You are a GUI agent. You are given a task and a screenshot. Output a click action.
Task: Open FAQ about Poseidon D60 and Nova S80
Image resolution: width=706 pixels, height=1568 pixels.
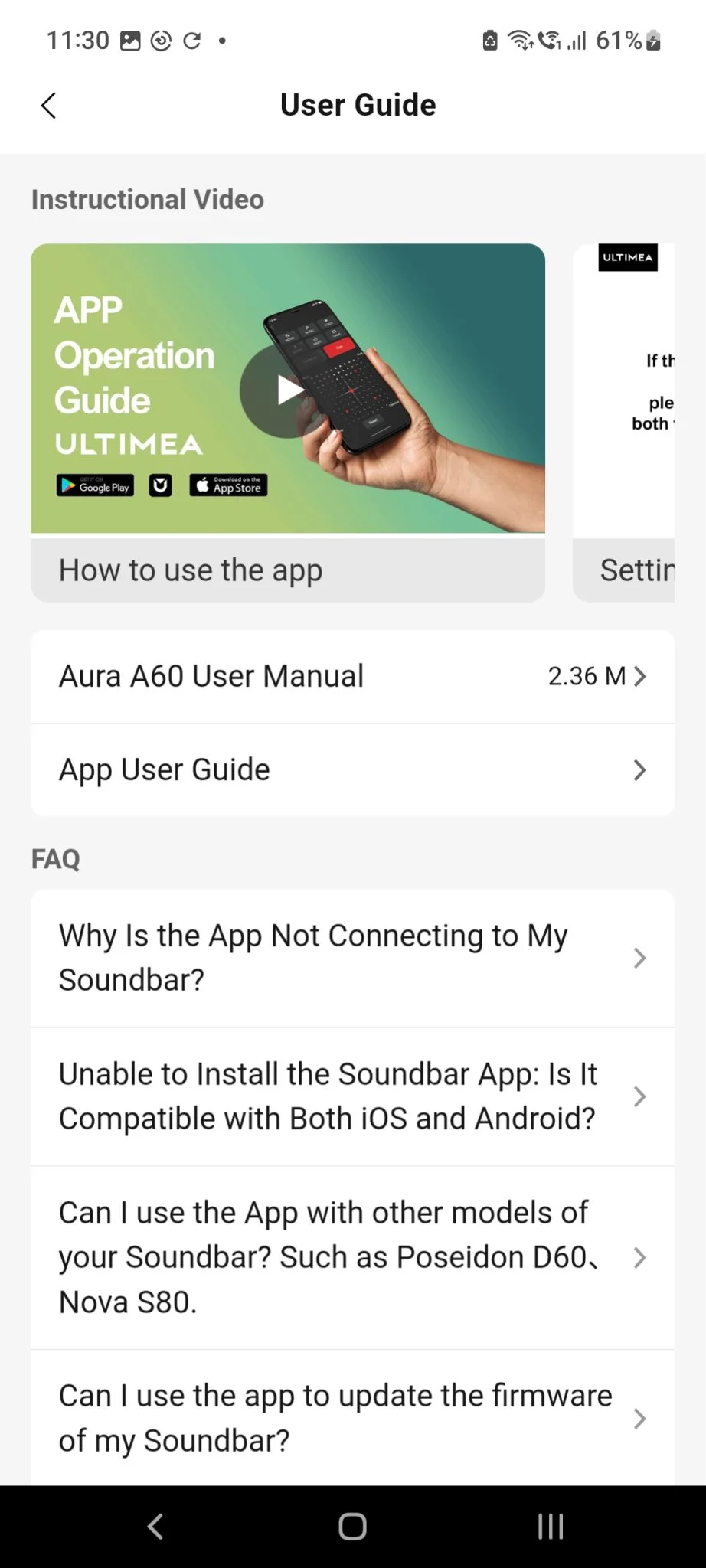coord(352,1257)
